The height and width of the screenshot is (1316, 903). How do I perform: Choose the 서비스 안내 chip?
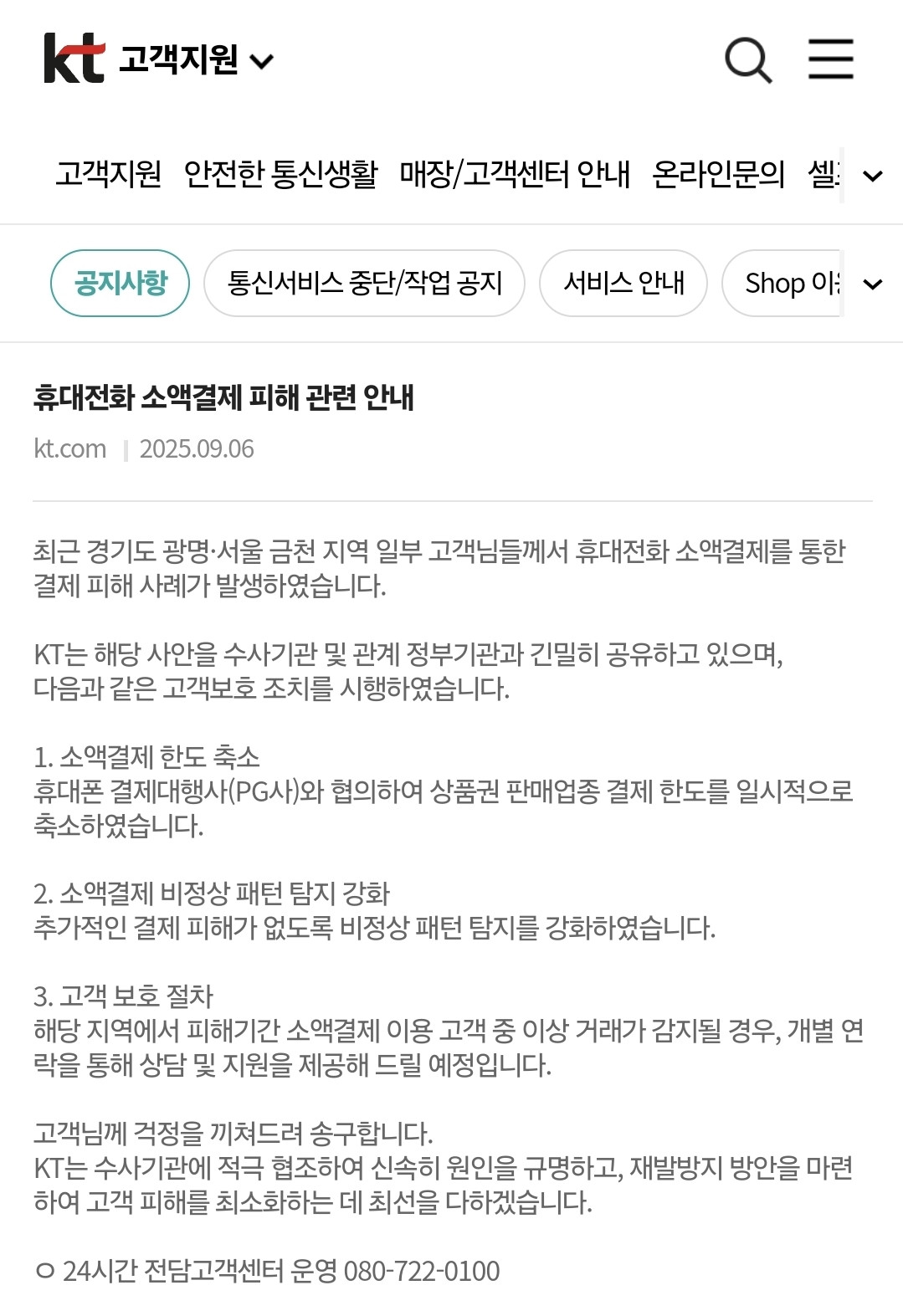(x=623, y=283)
